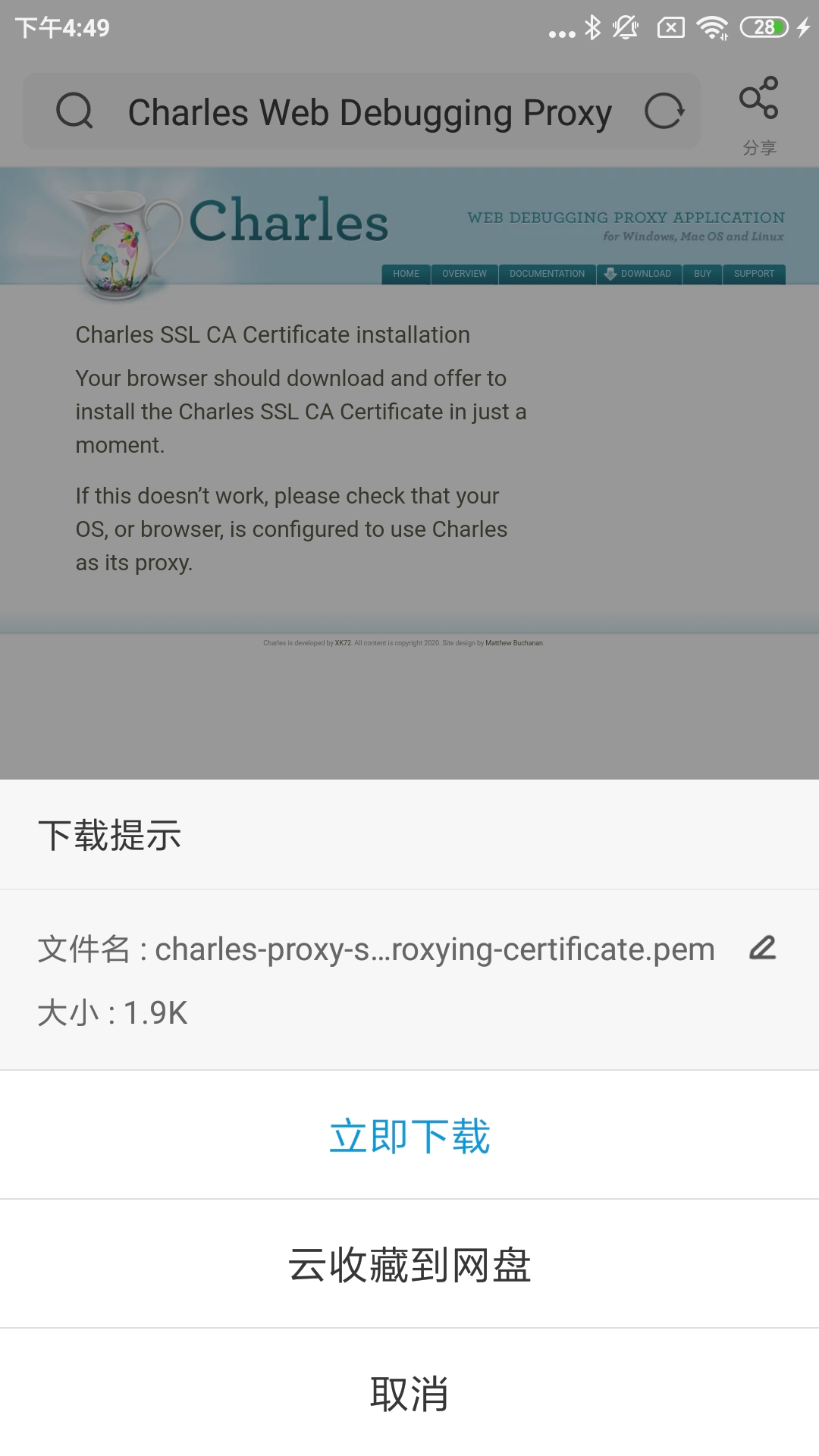Open the share (分享) button
819x1456 pixels.
[759, 114]
